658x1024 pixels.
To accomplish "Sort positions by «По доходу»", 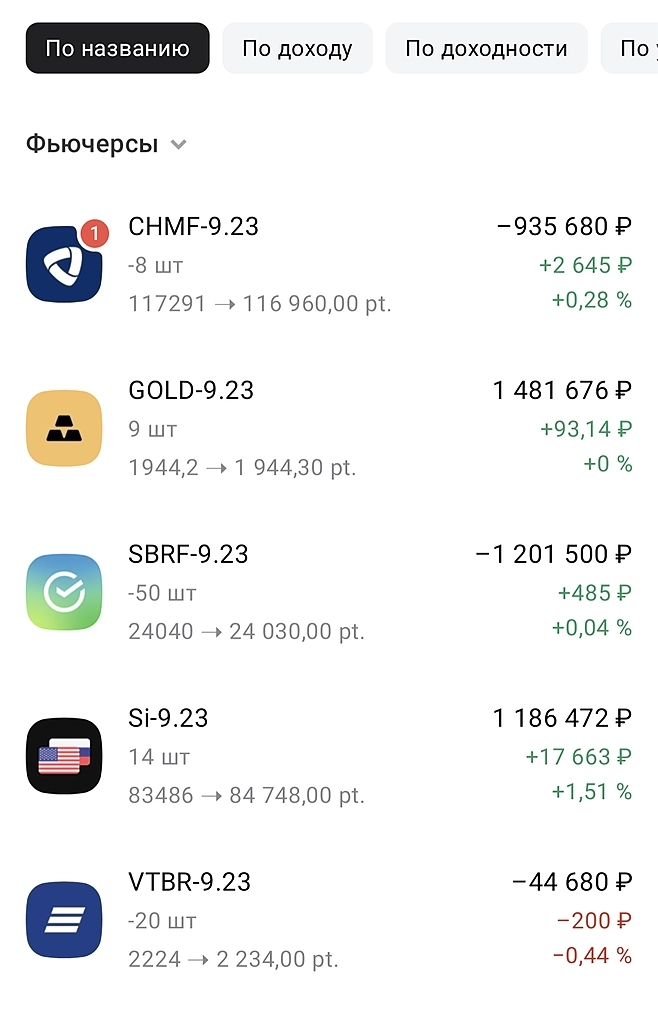I will click(297, 48).
